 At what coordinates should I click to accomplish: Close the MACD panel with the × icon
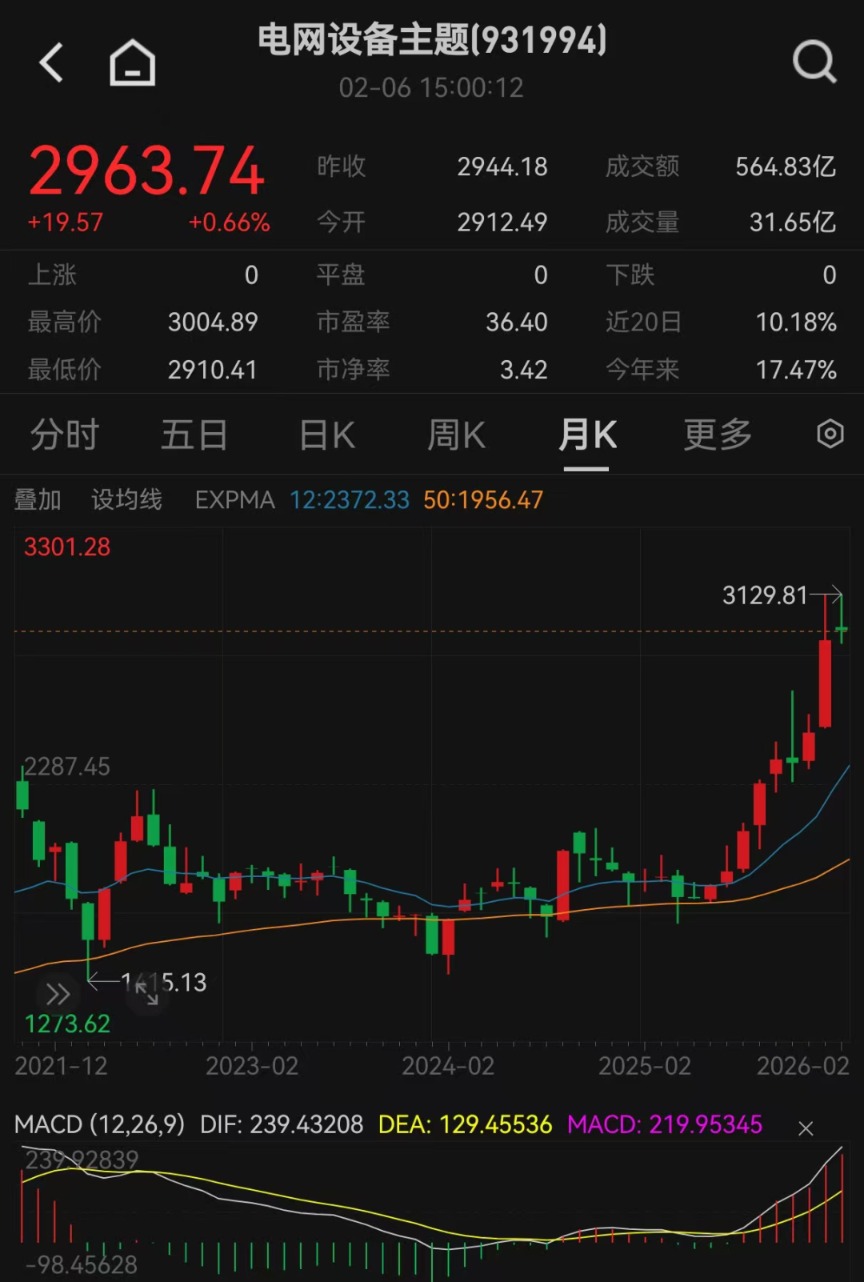[x=805, y=1128]
